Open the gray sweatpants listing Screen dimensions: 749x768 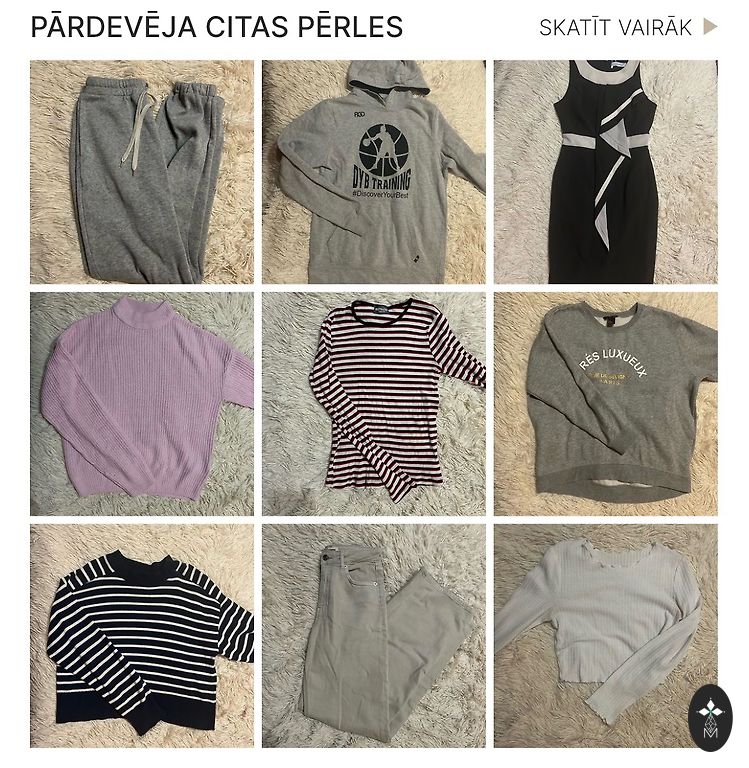tap(141, 172)
